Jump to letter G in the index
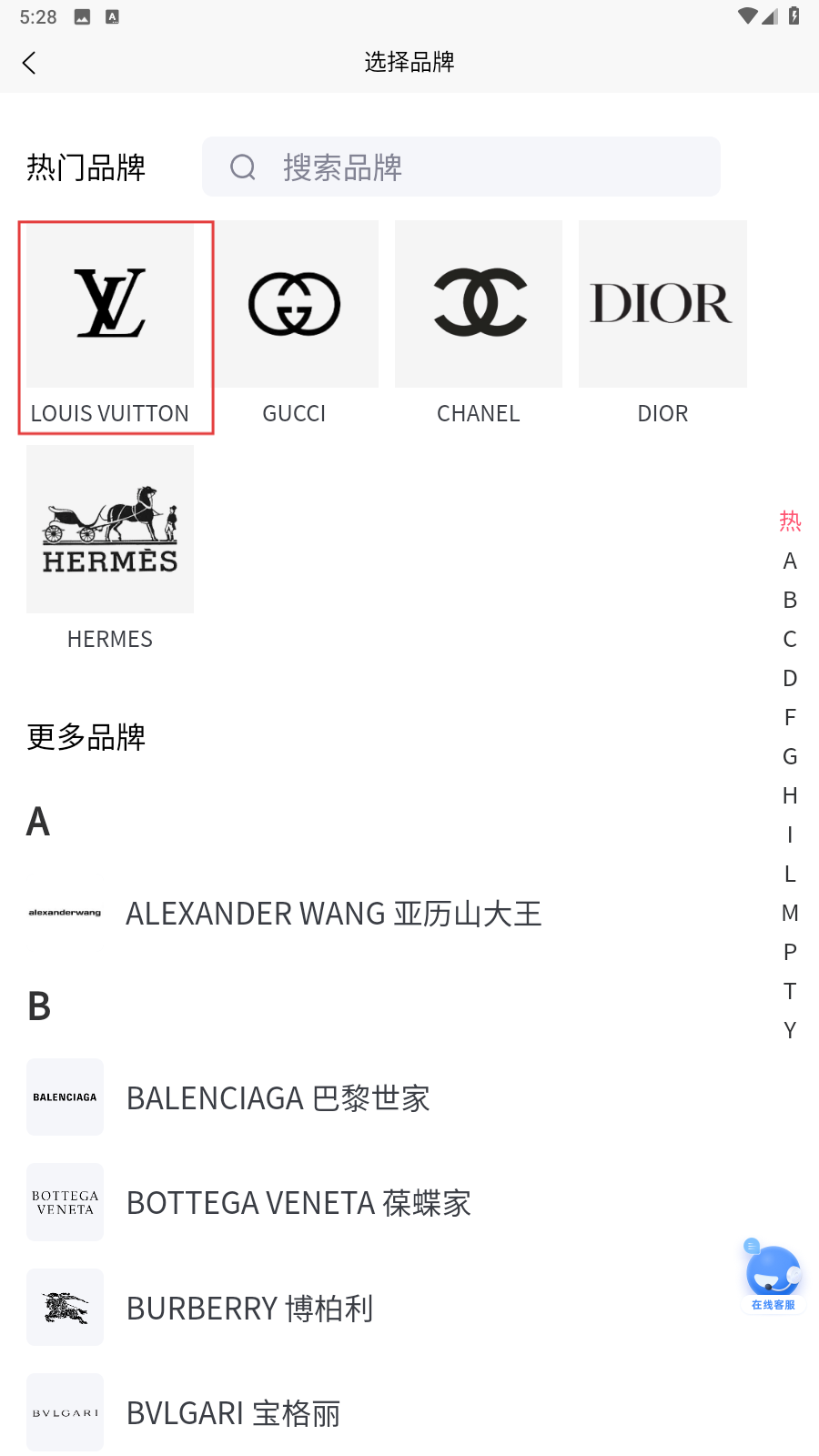Image resolution: width=819 pixels, height=1456 pixels. [x=790, y=756]
